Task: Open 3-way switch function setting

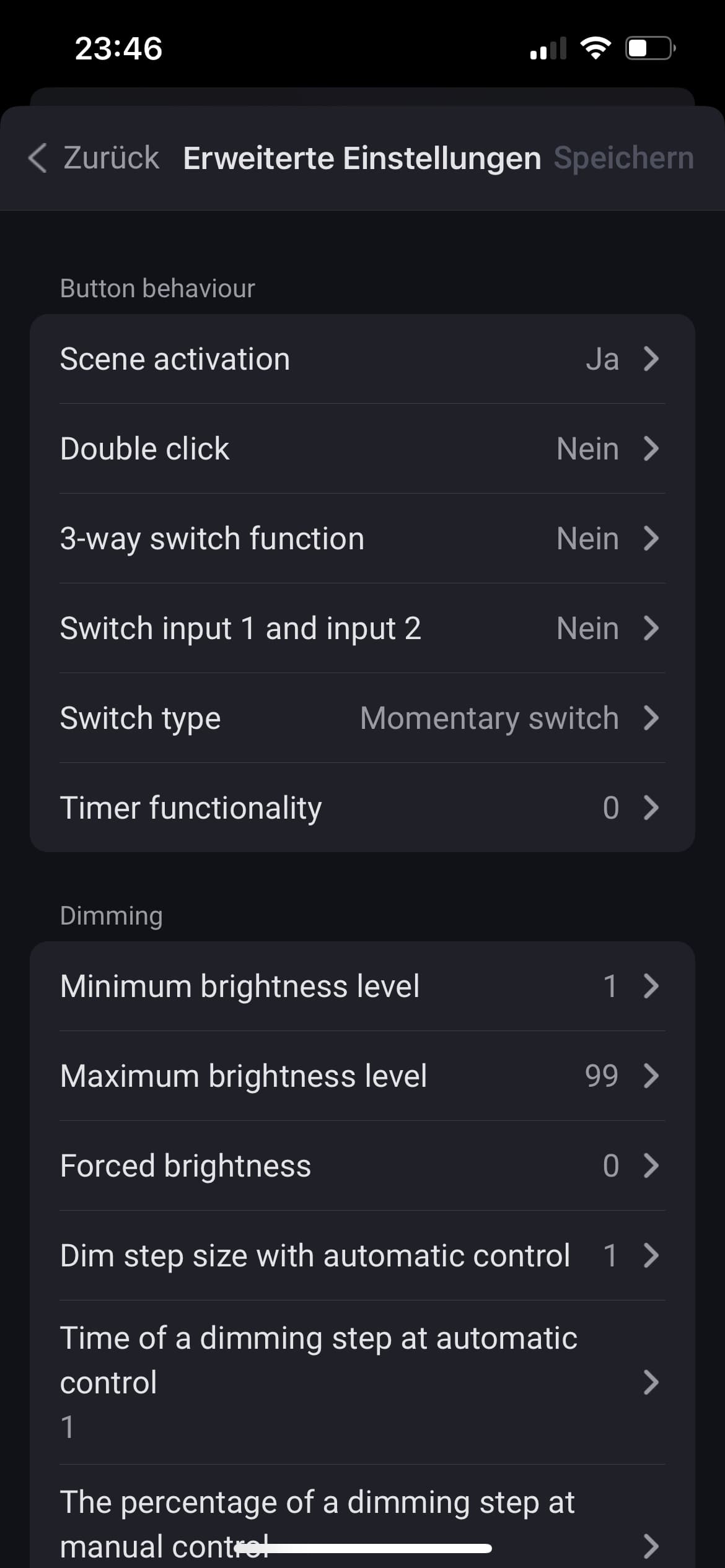Action: (362, 539)
